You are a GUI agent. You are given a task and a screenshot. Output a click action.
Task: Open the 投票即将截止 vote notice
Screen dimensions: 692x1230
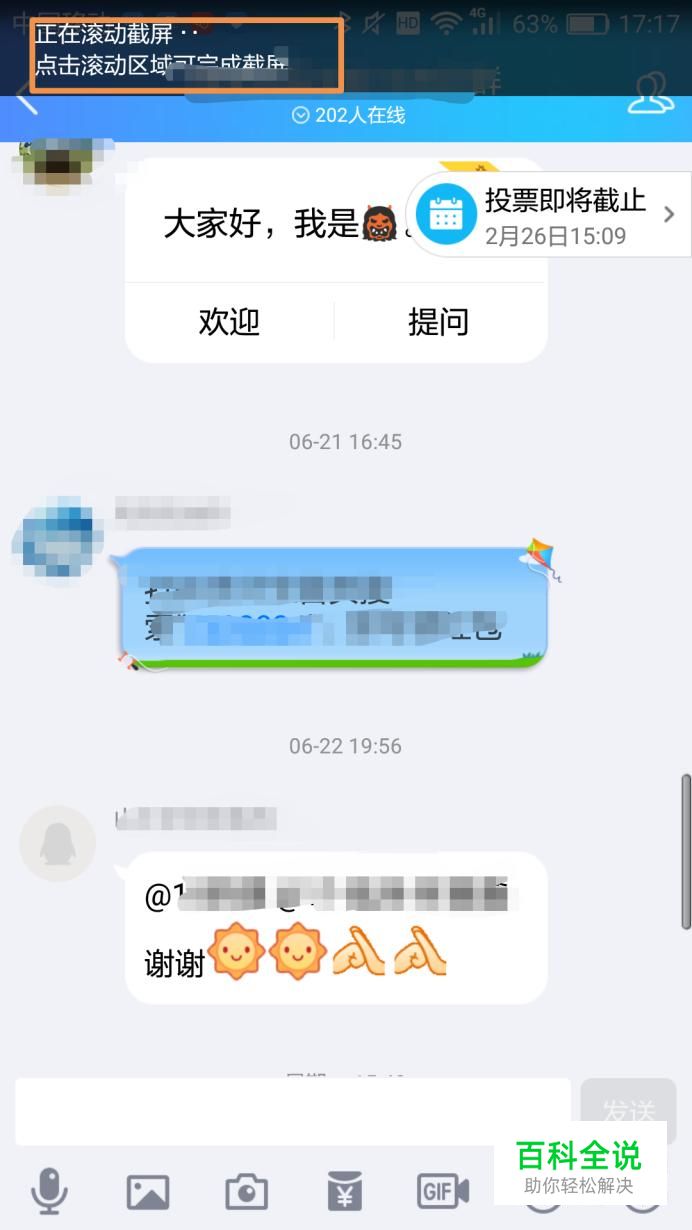(548, 214)
